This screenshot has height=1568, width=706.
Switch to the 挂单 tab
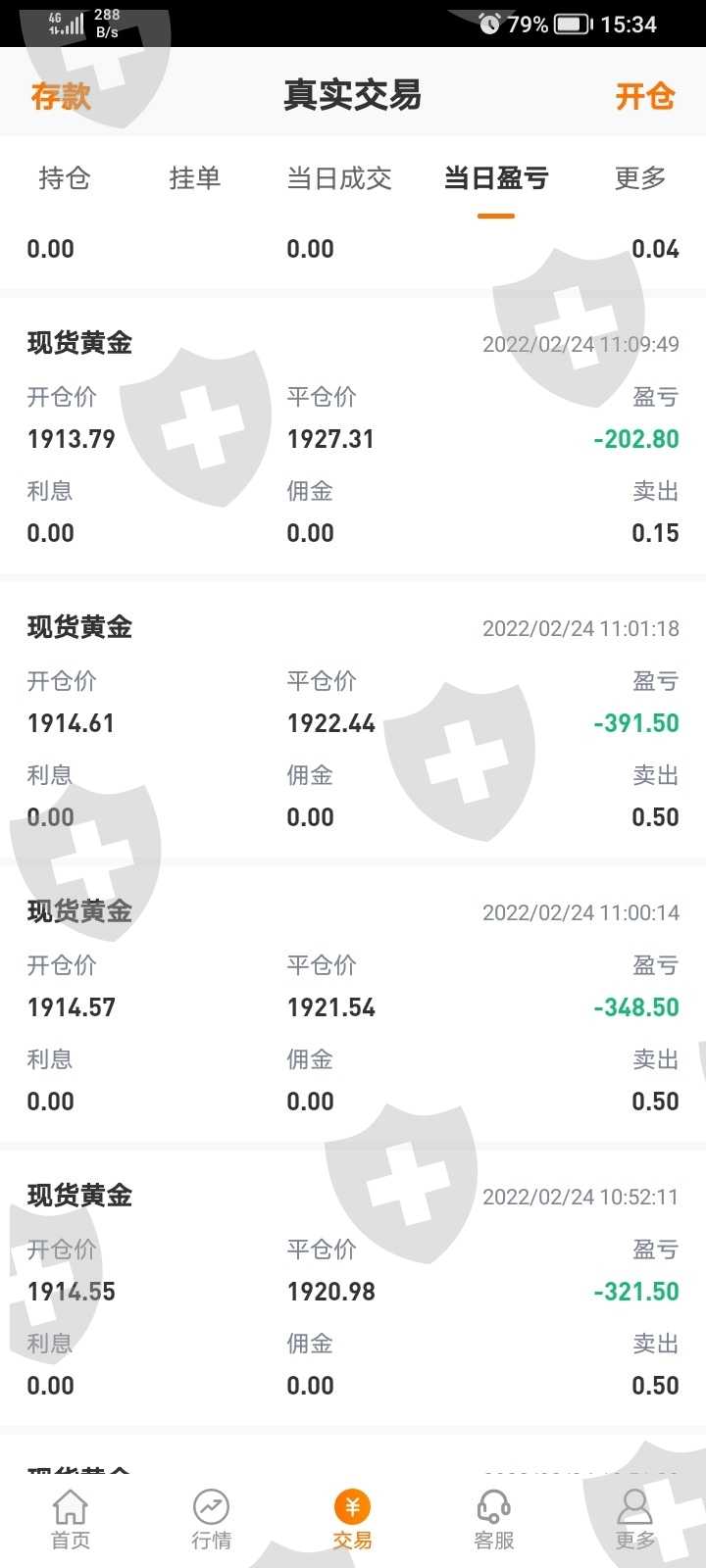(194, 178)
